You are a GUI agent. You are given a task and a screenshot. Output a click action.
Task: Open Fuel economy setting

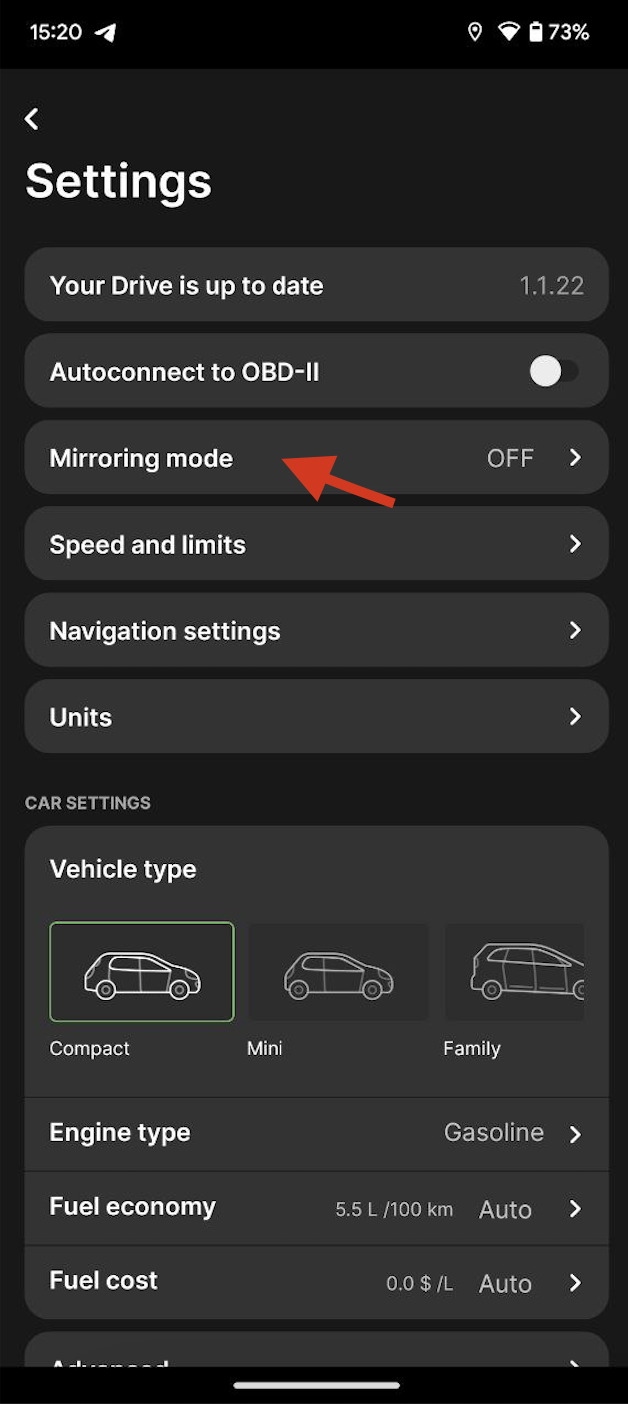[x=316, y=1208]
